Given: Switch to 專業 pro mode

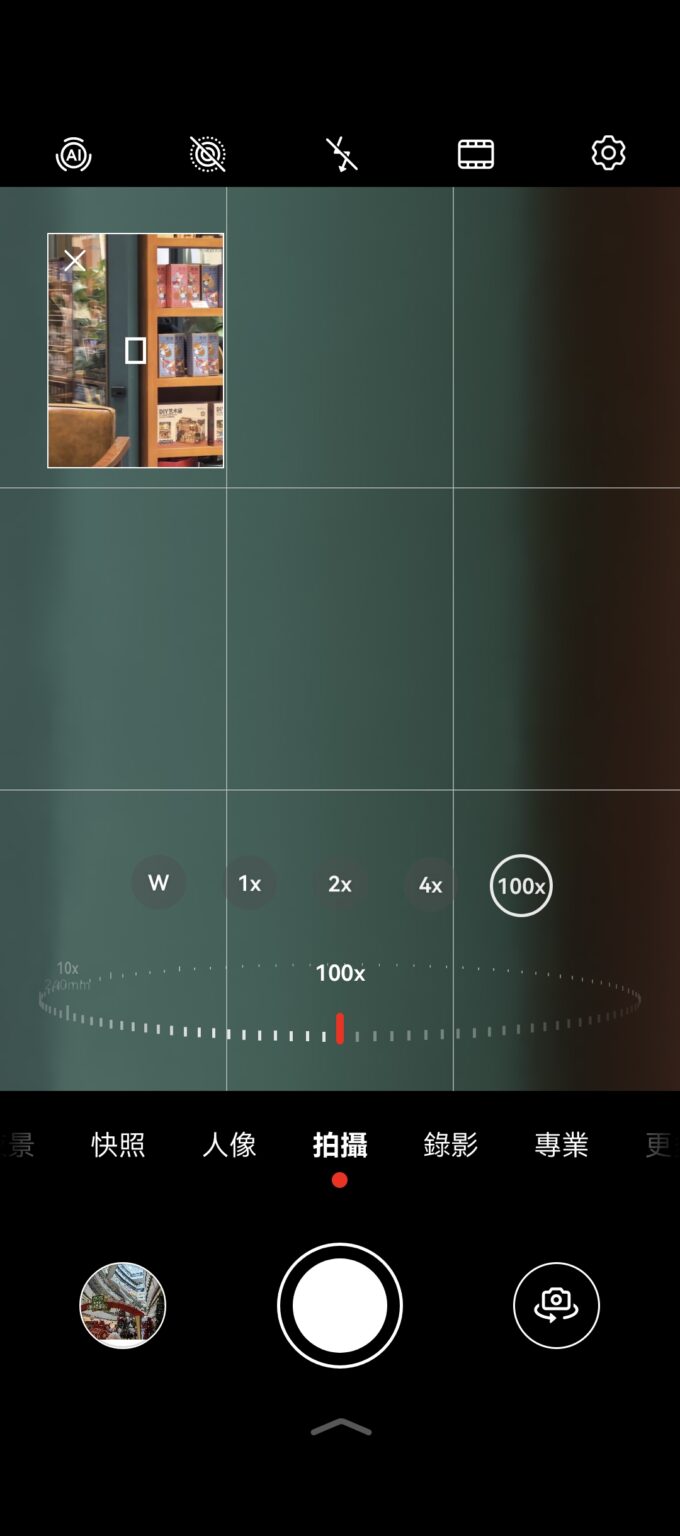Looking at the screenshot, I should tap(561, 1145).
